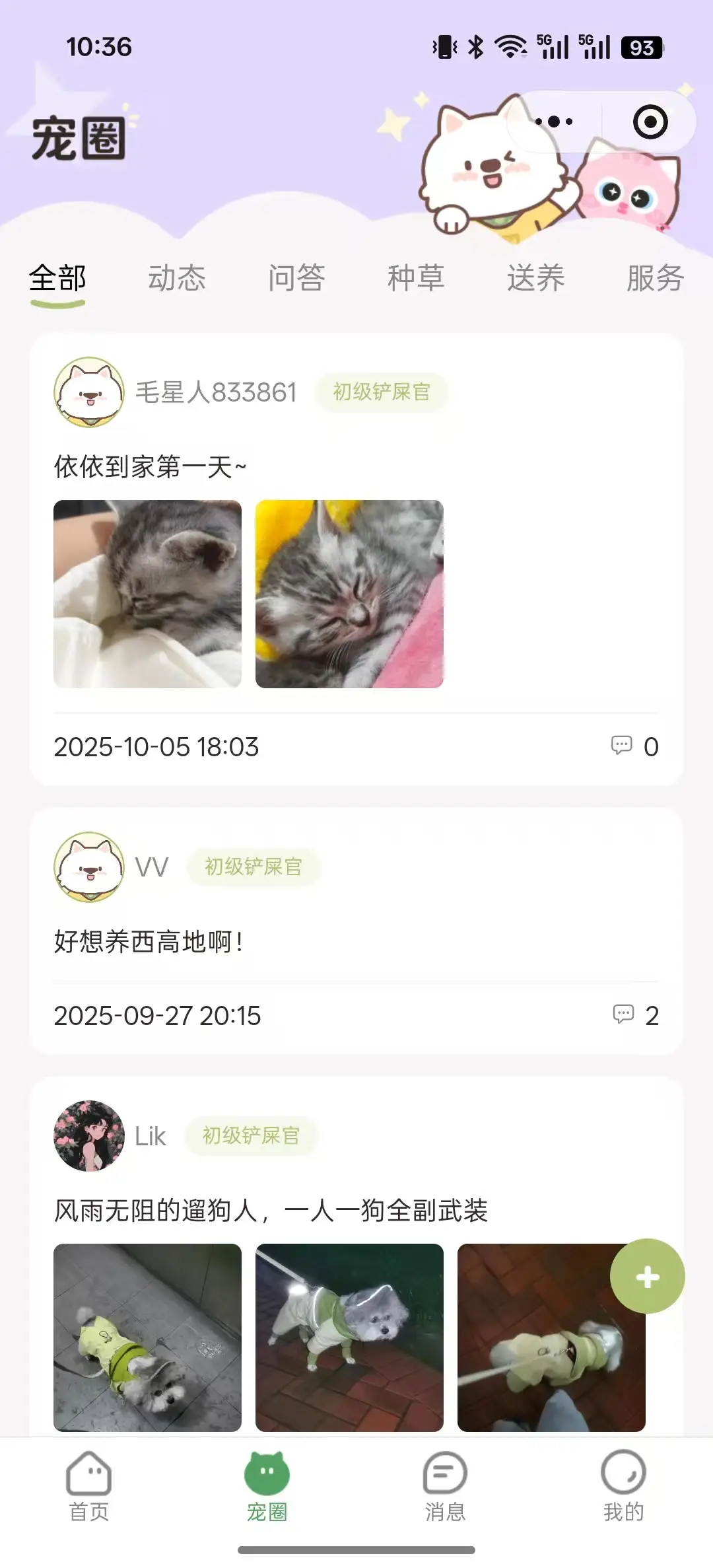
Task: Close the mini program via the circle icon
Action: pos(650,122)
